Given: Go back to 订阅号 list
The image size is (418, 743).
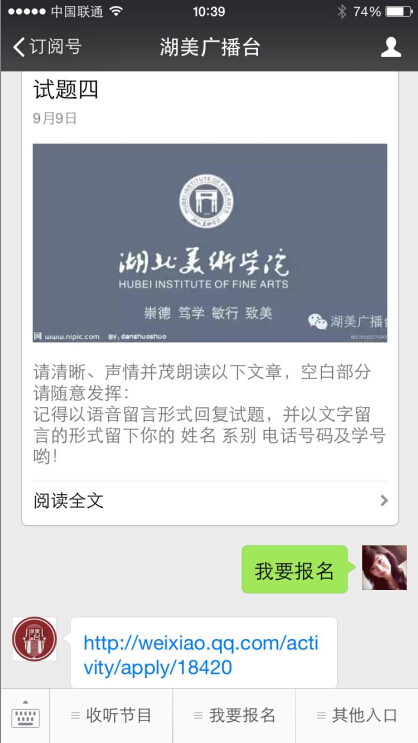Looking at the screenshot, I should tap(47, 47).
